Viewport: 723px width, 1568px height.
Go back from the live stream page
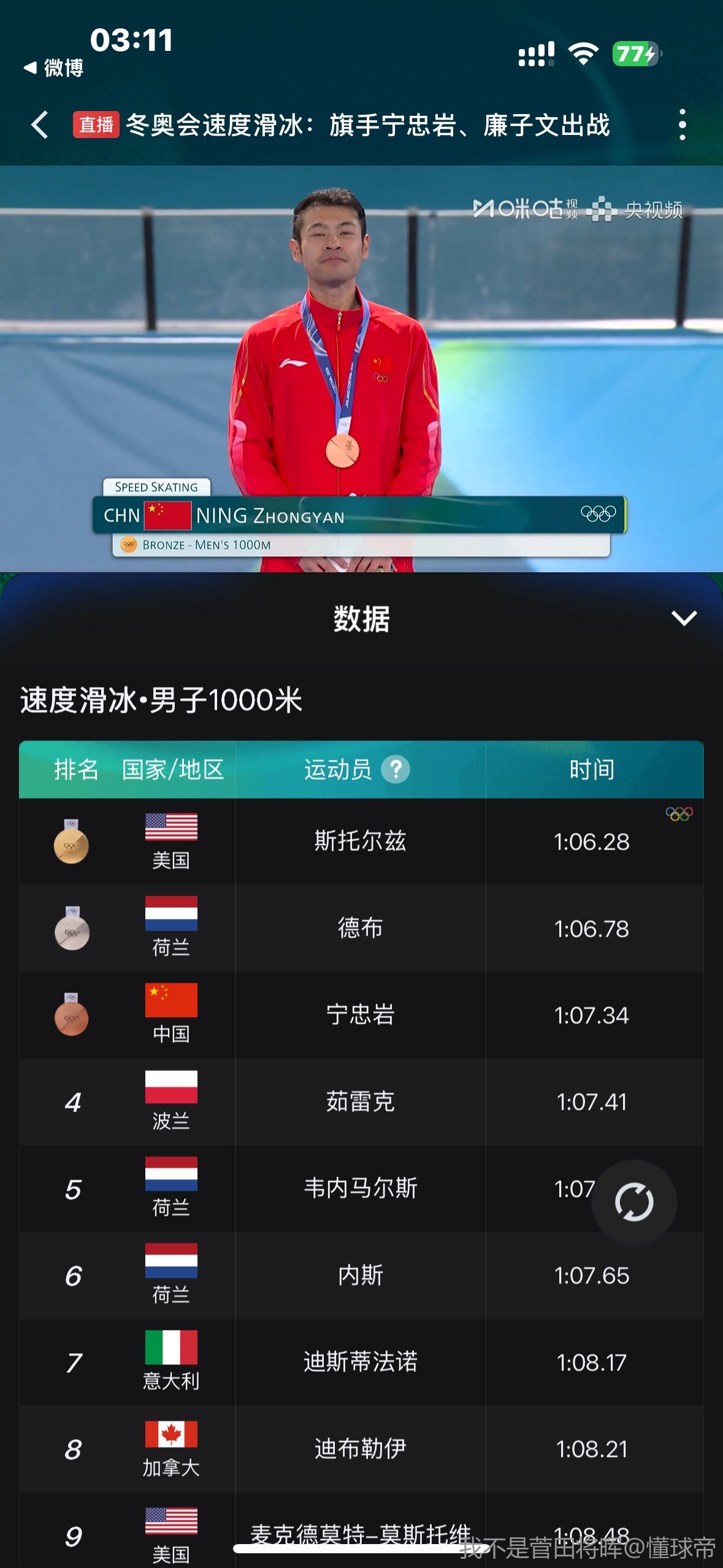tap(40, 125)
